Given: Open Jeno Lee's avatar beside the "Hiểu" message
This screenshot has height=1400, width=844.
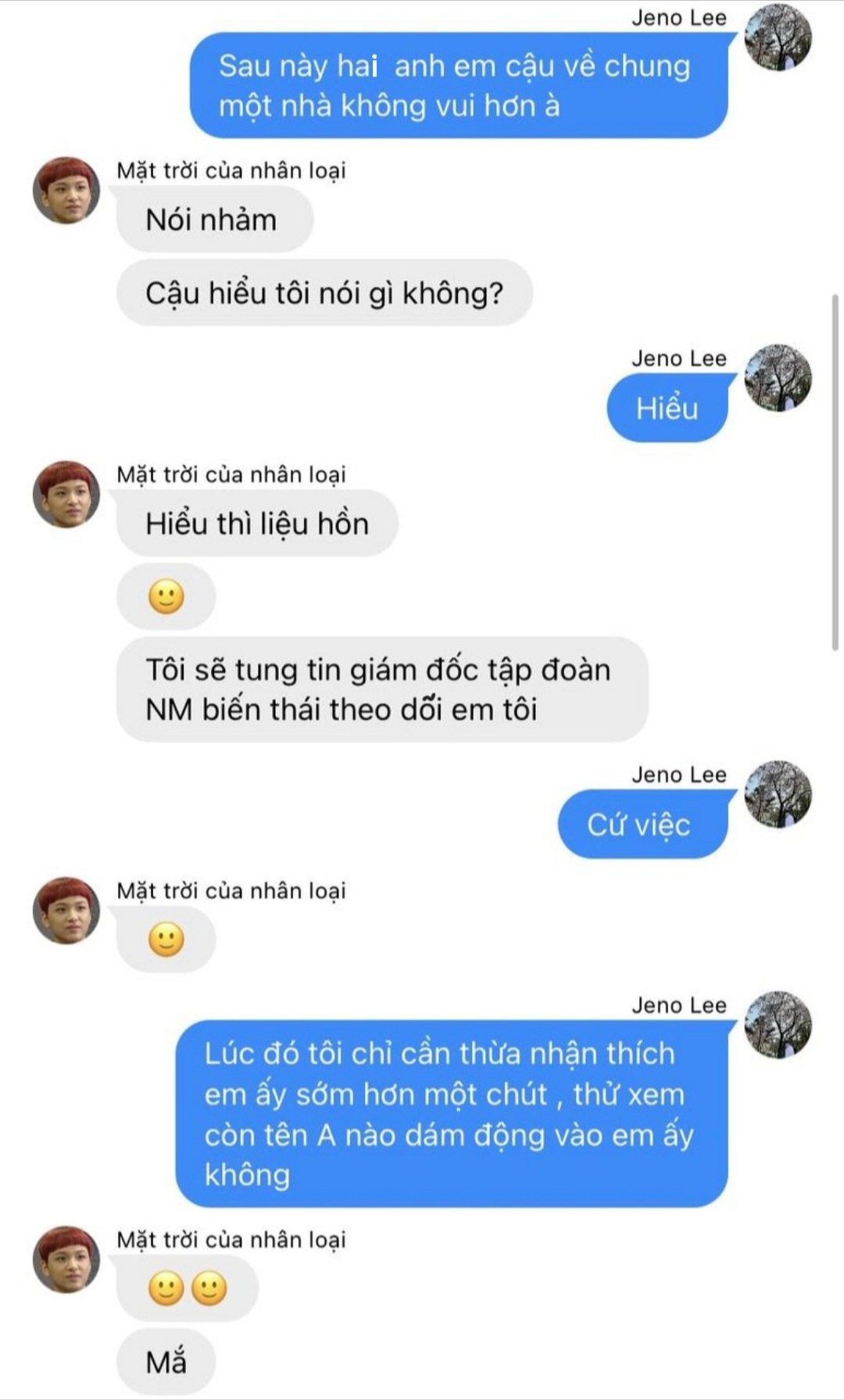Looking at the screenshot, I should click(x=778, y=378).
